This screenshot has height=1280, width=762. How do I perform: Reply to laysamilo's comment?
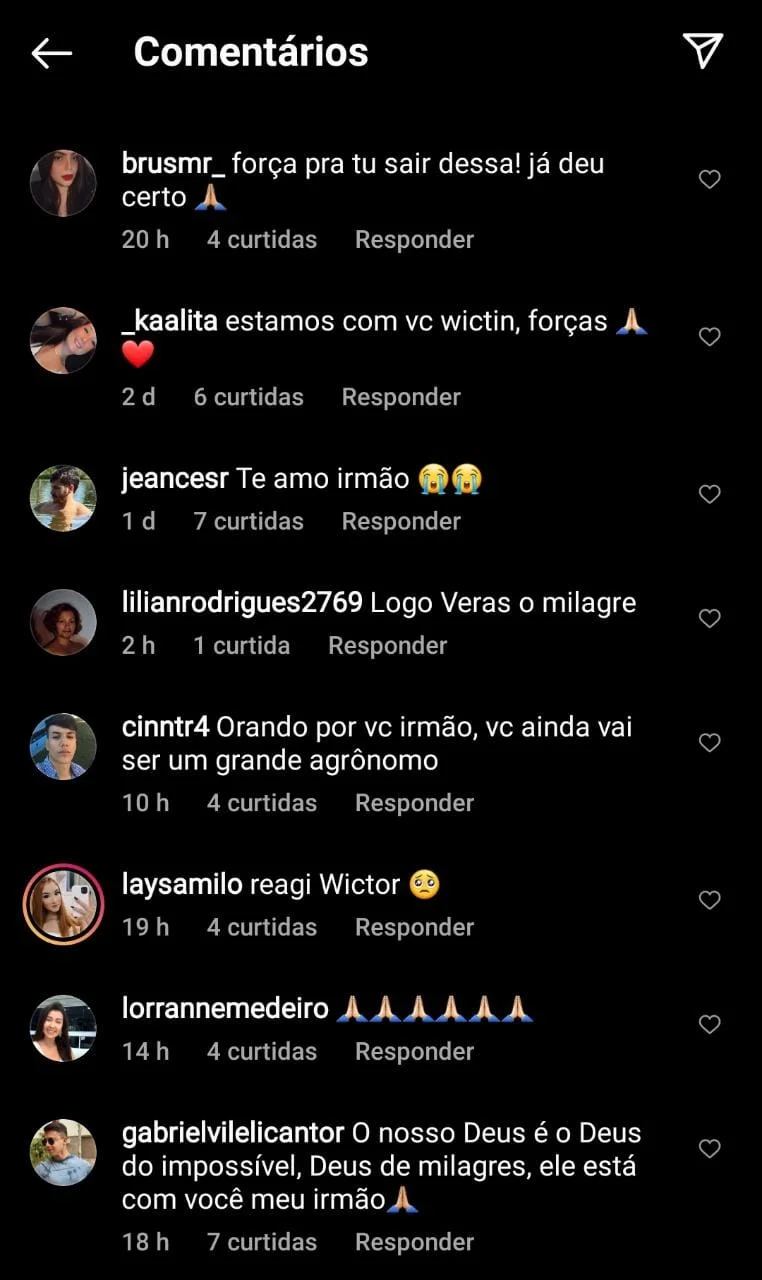[x=414, y=927]
